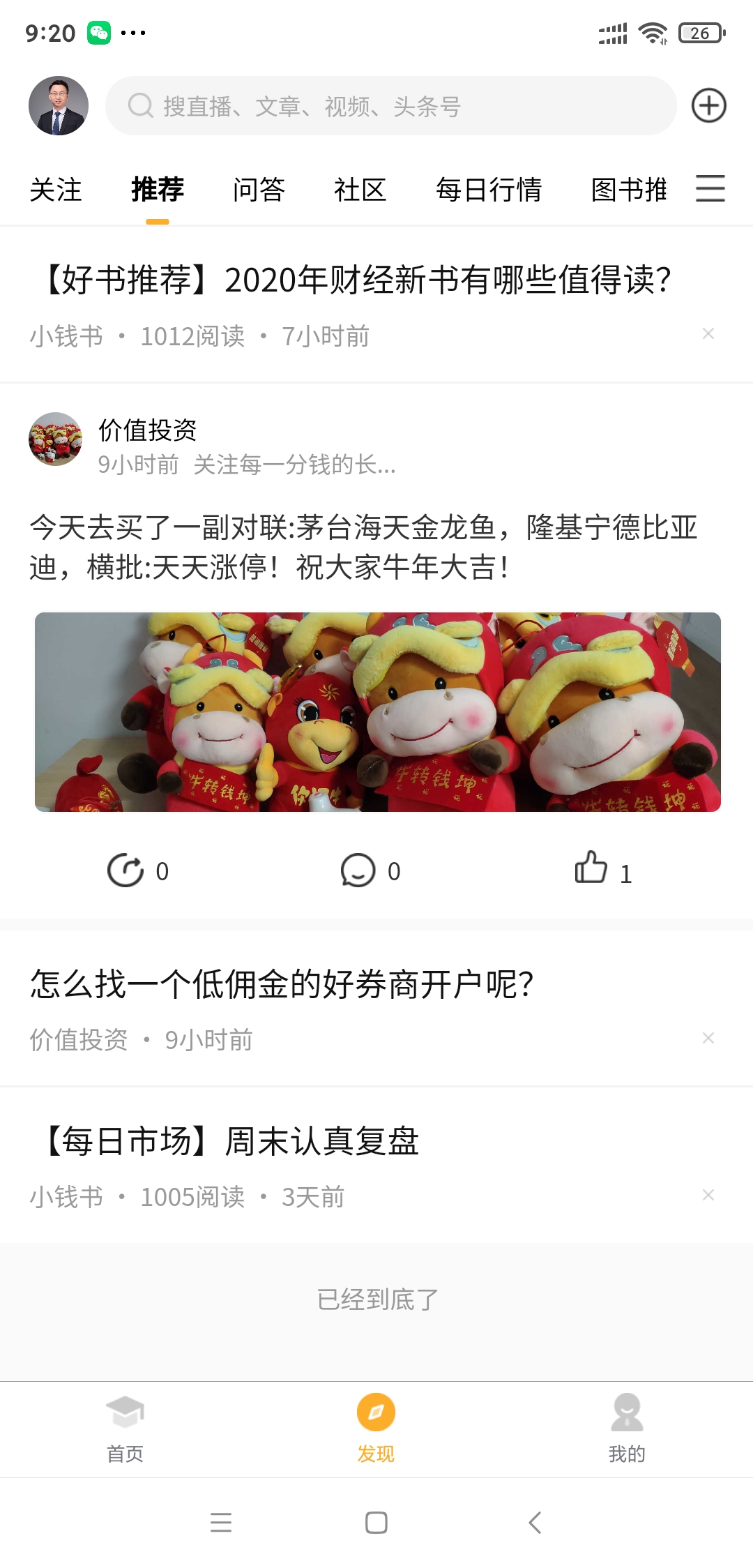View the plush ox toys photo
Viewport: 753px width, 1568px height.
click(377, 711)
